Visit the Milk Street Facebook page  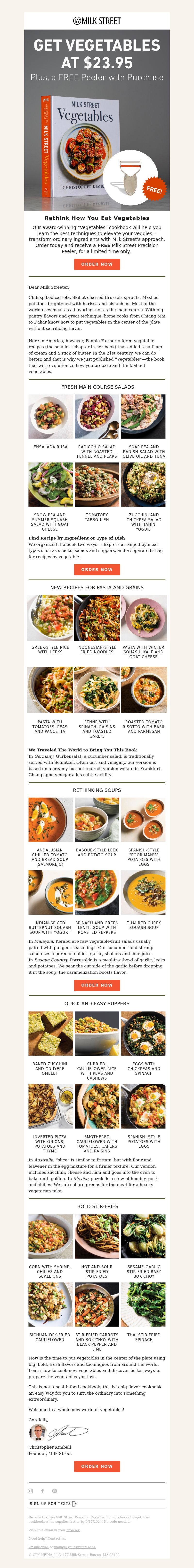42,1491
